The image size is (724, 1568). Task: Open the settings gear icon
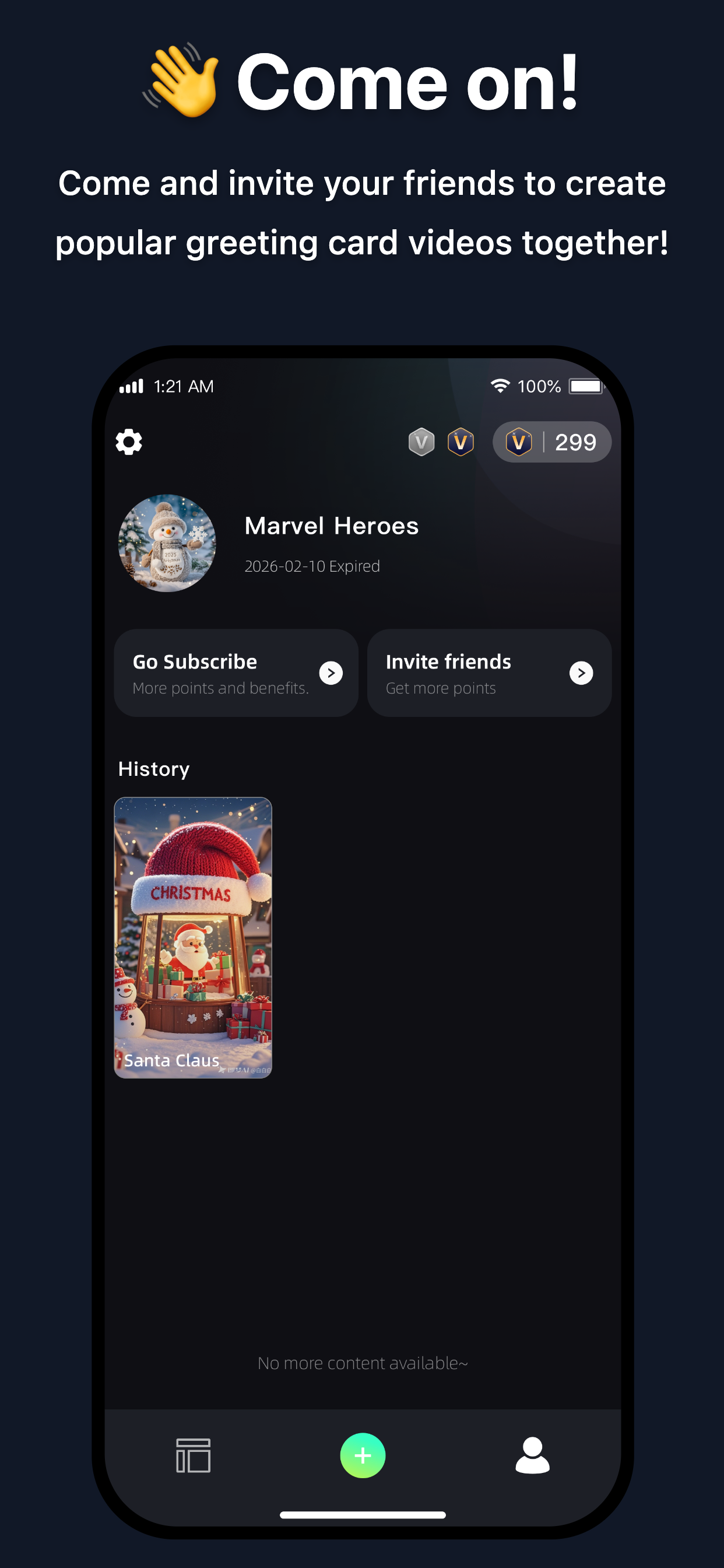point(128,443)
